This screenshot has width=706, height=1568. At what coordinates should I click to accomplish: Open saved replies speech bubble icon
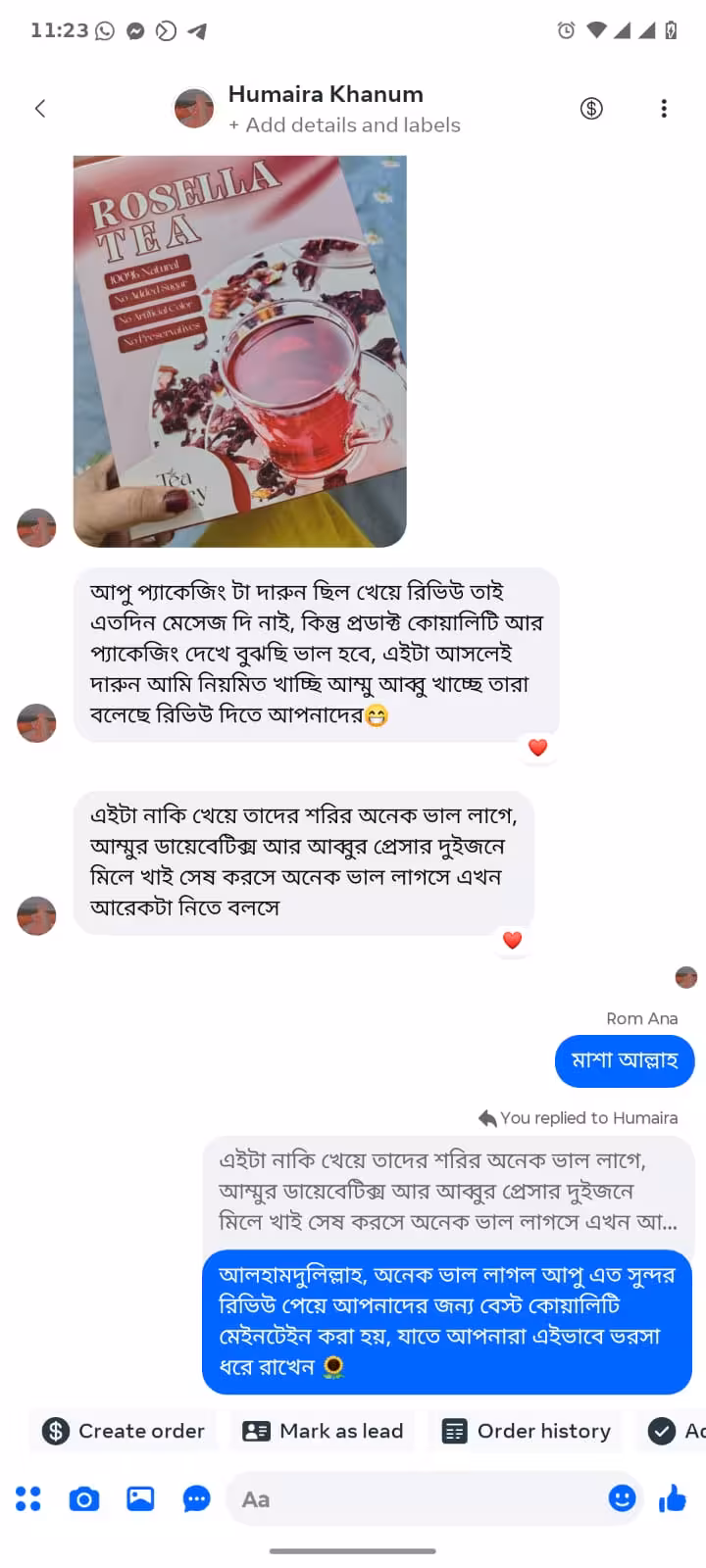pyautogui.click(x=196, y=1498)
